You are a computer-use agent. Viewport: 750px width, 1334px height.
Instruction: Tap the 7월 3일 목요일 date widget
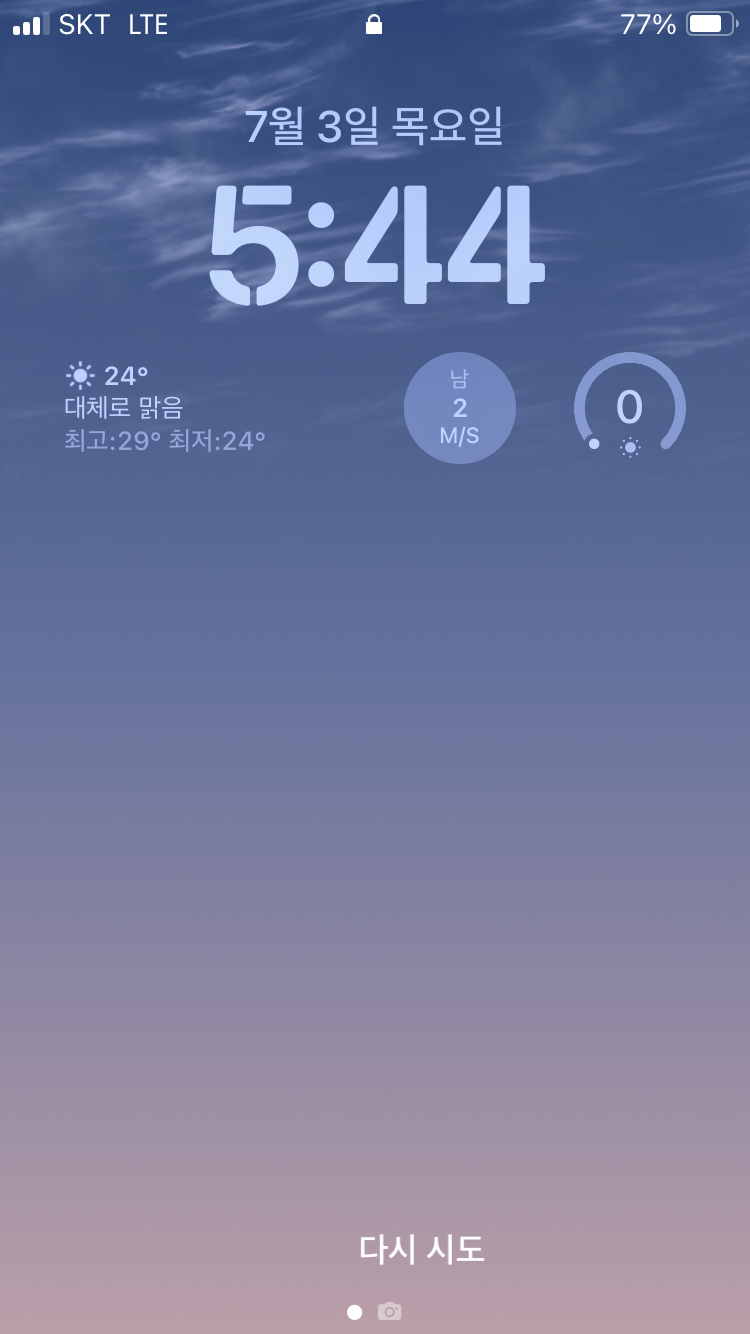pos(374,127)
